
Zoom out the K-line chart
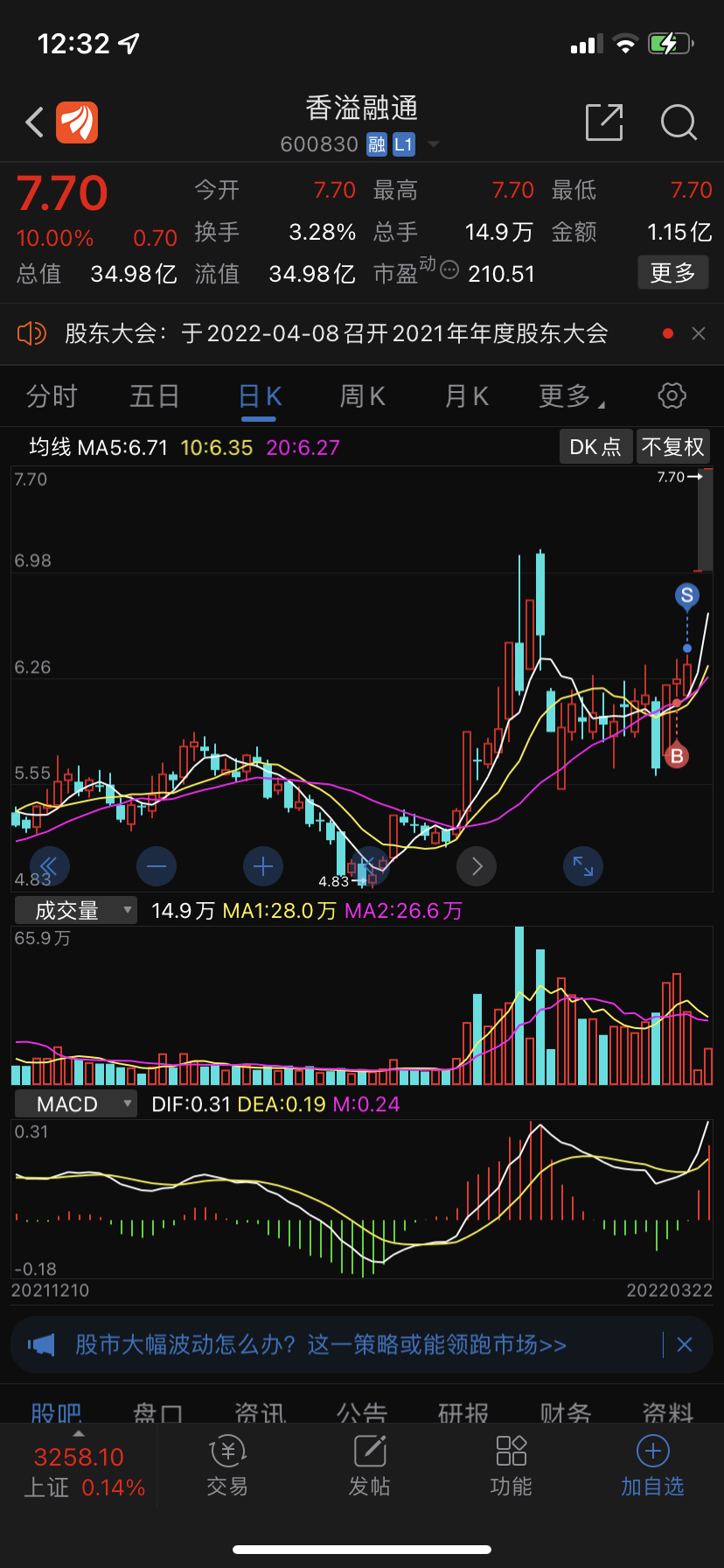[157, 867]
